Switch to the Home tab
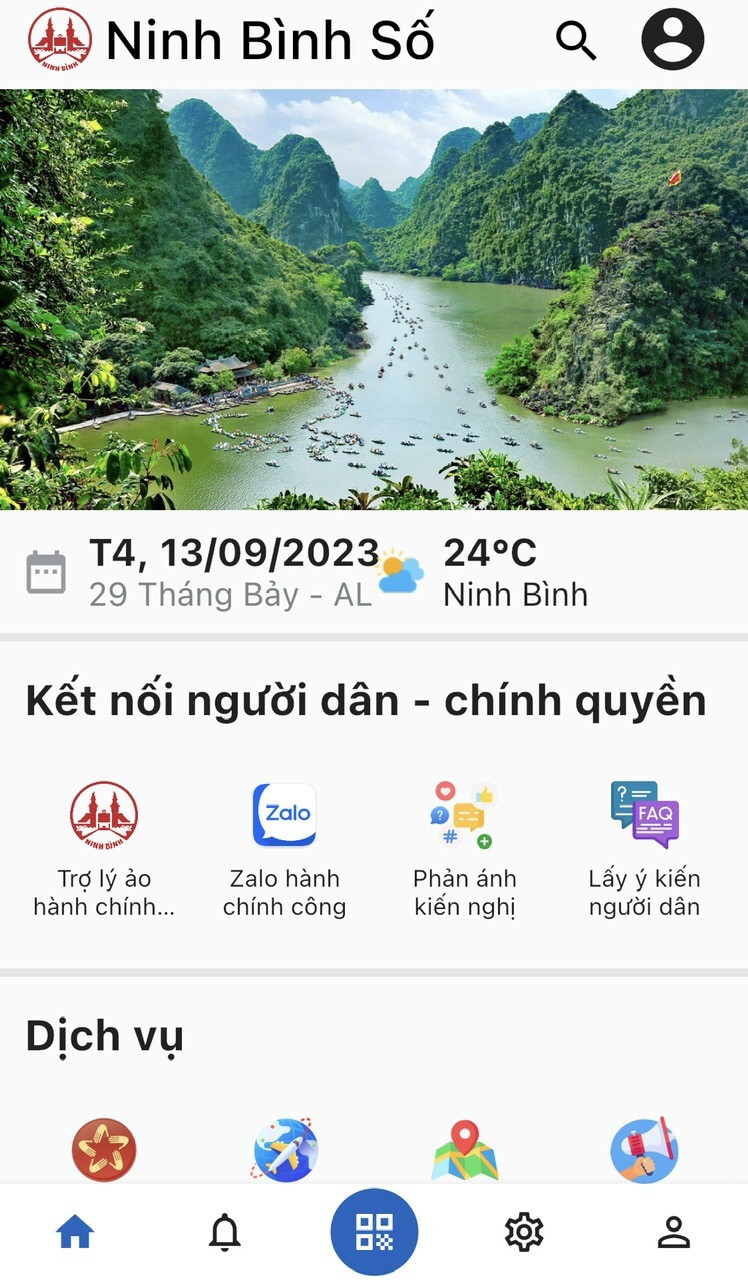 [75, 1233]
